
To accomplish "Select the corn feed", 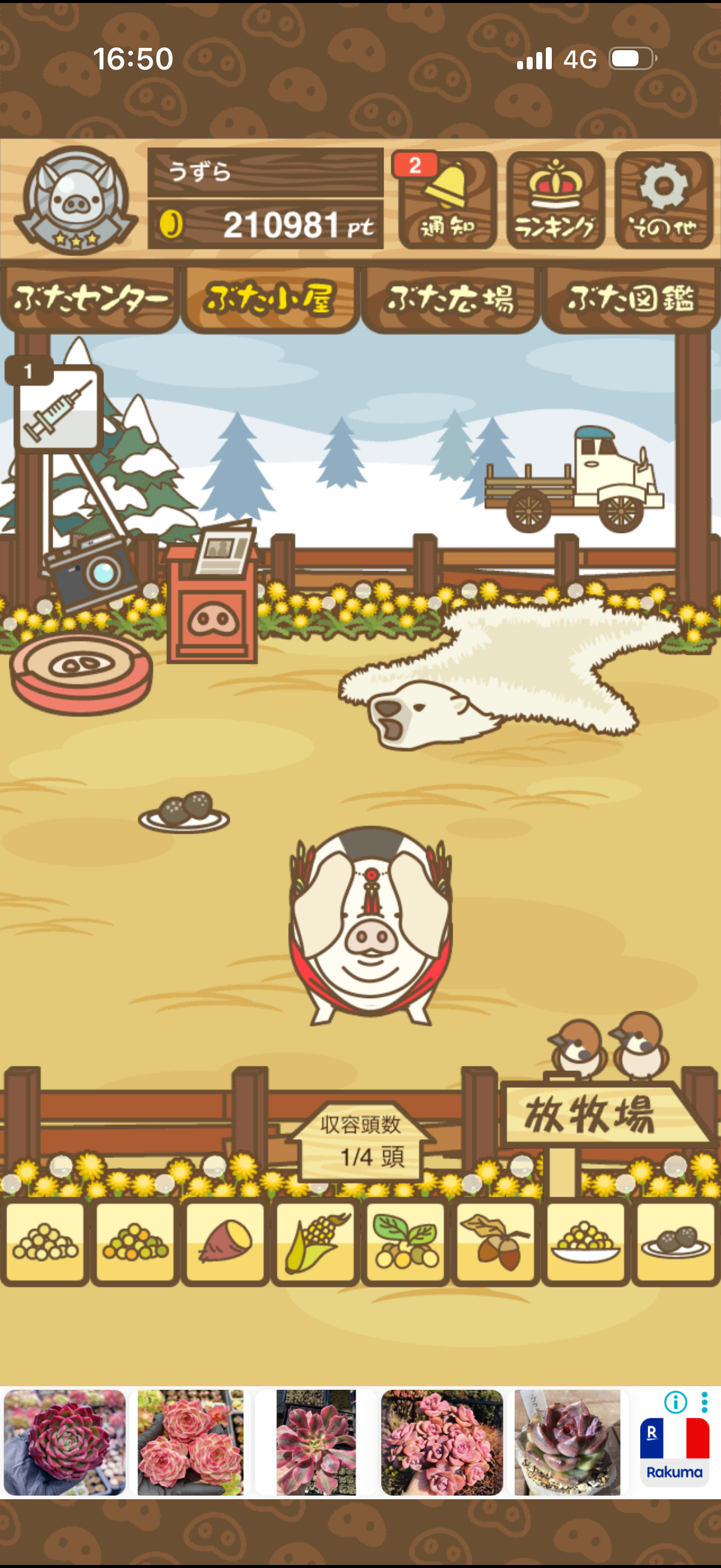I will click(315, 1241).
